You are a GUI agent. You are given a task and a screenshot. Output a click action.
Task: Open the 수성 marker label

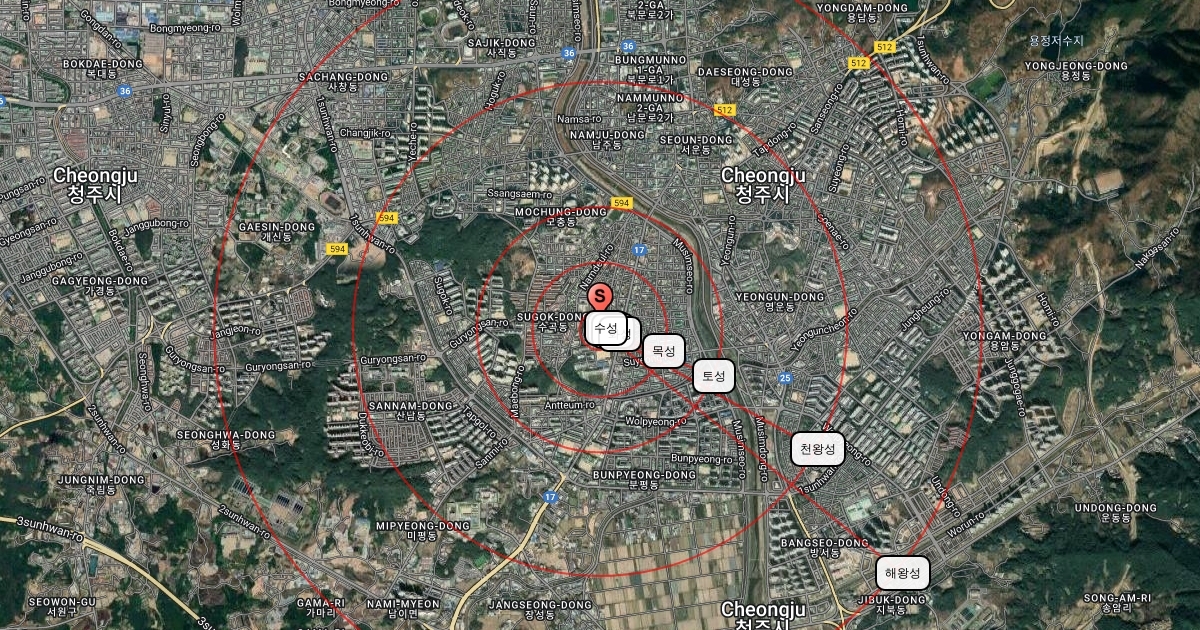coord(604,328)
